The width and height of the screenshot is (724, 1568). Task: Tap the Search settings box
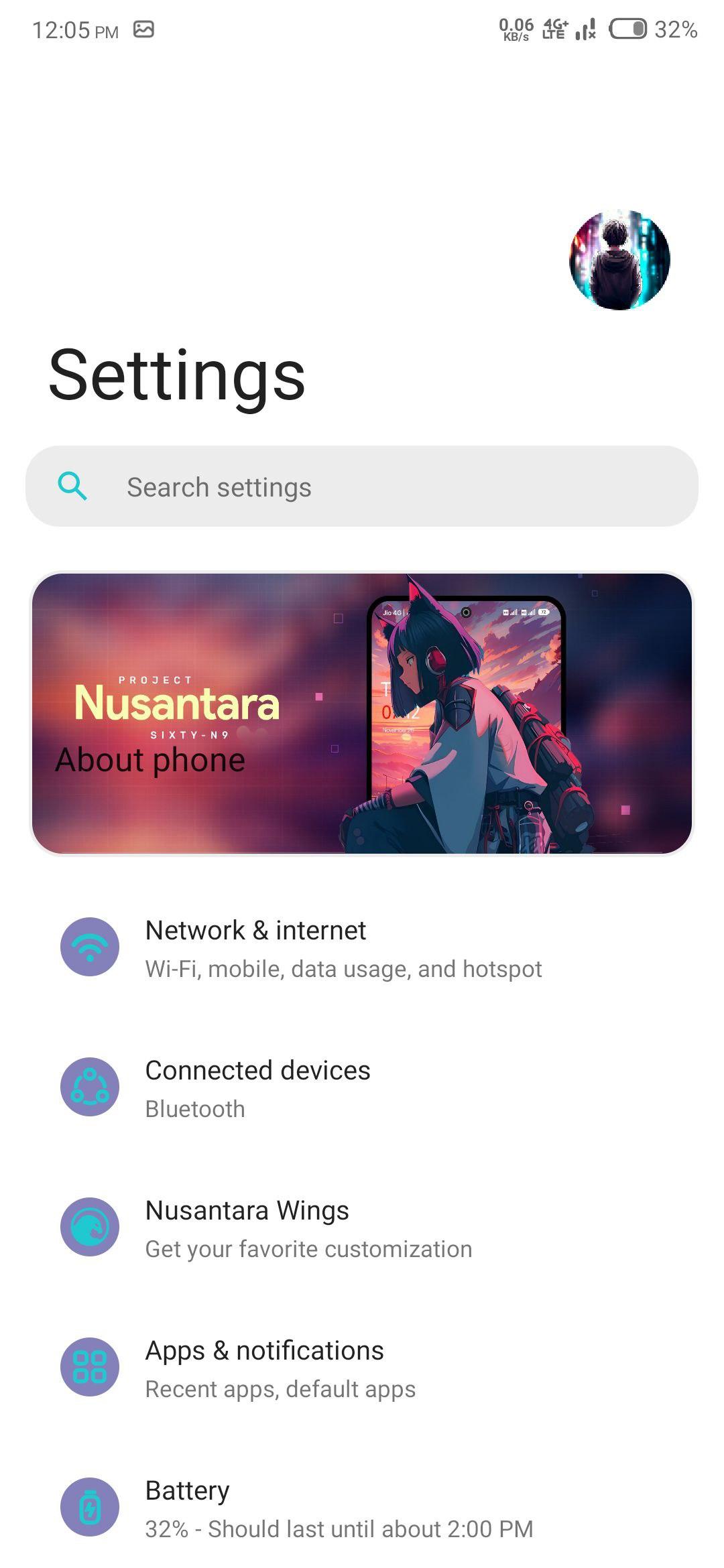[362, 486]
